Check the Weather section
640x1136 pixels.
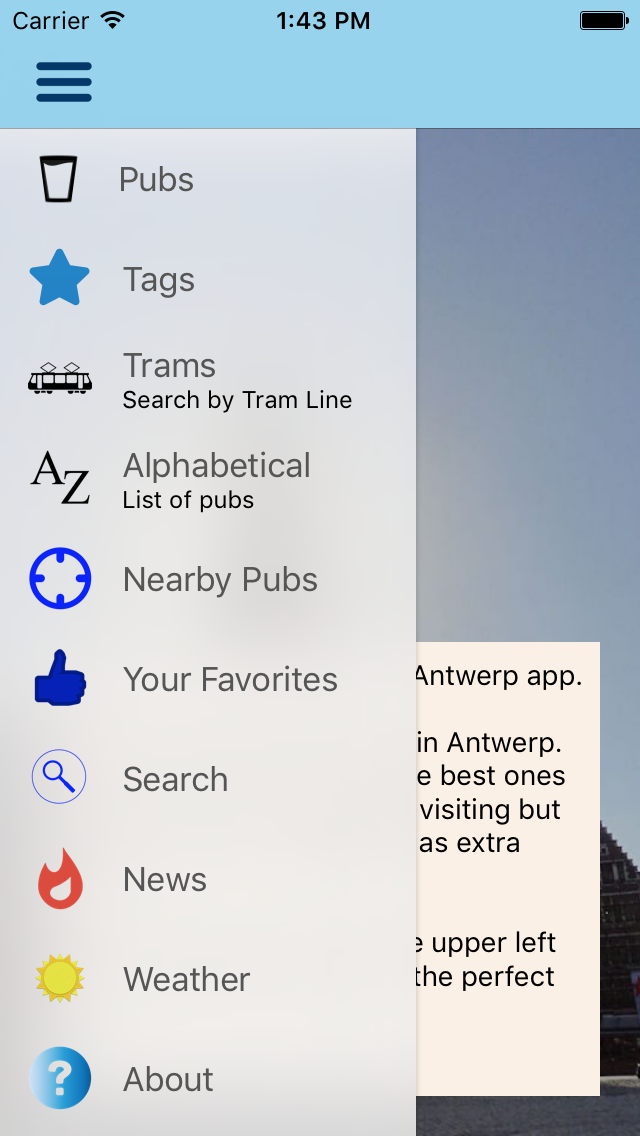click(186, 980)
